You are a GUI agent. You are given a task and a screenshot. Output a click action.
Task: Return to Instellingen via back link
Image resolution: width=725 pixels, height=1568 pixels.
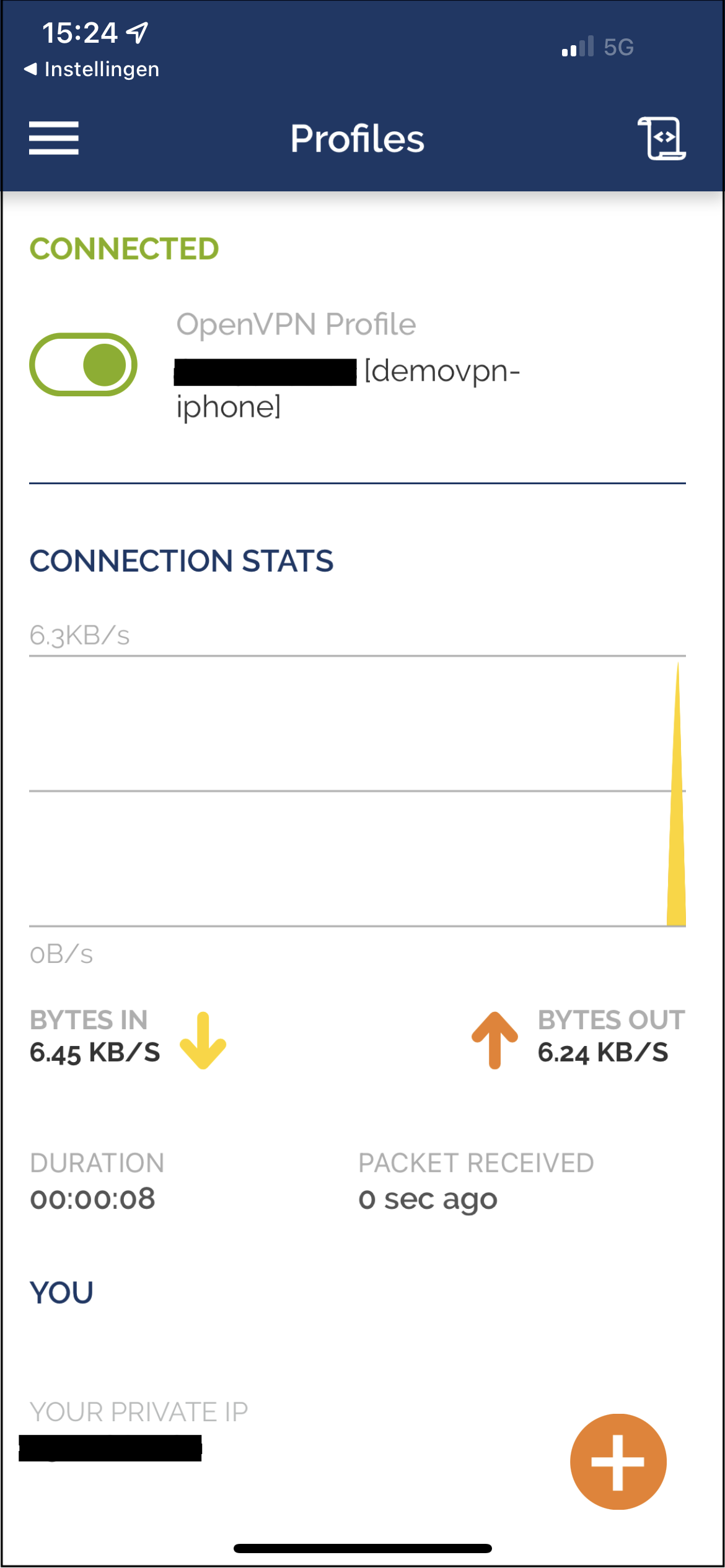coord(91,69)
